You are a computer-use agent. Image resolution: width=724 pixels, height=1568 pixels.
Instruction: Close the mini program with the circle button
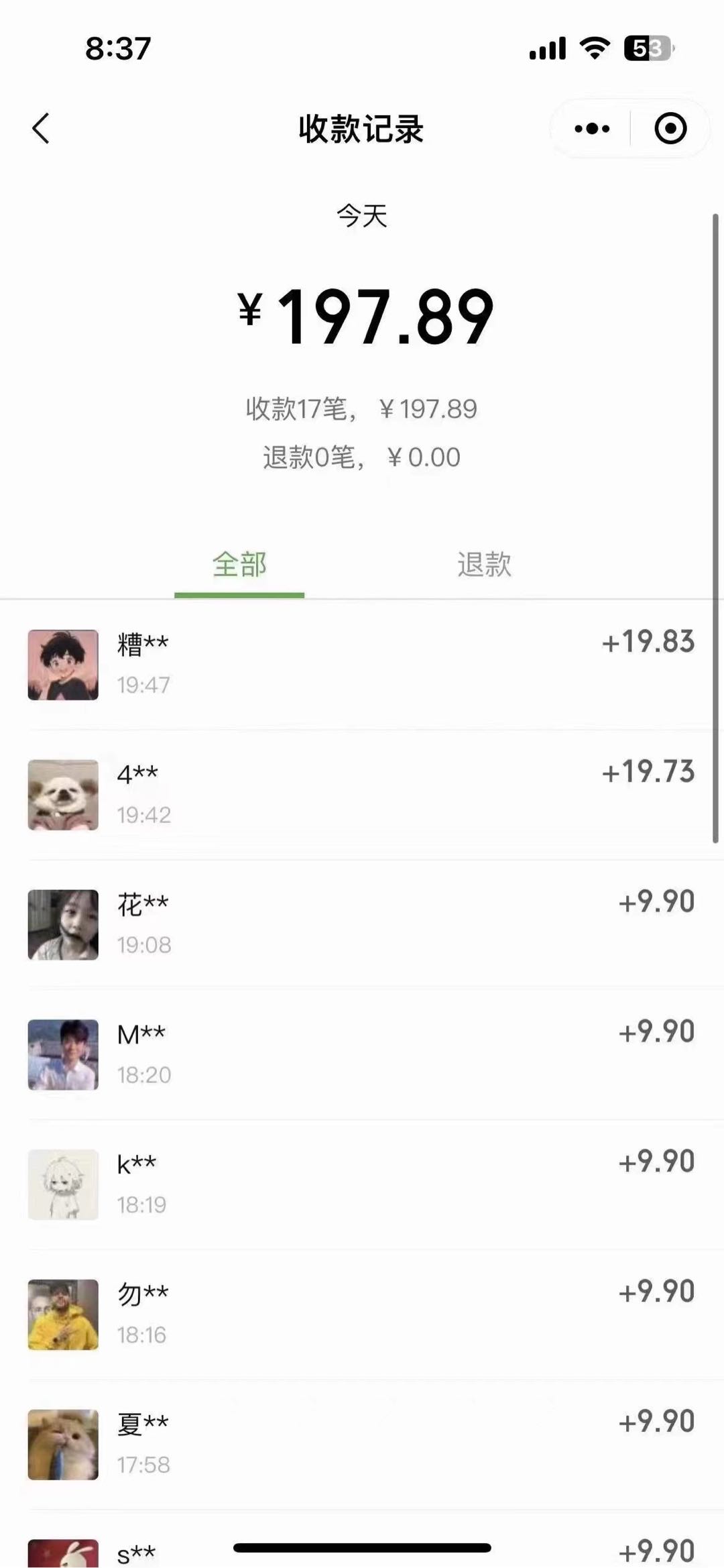click(670, 128)
